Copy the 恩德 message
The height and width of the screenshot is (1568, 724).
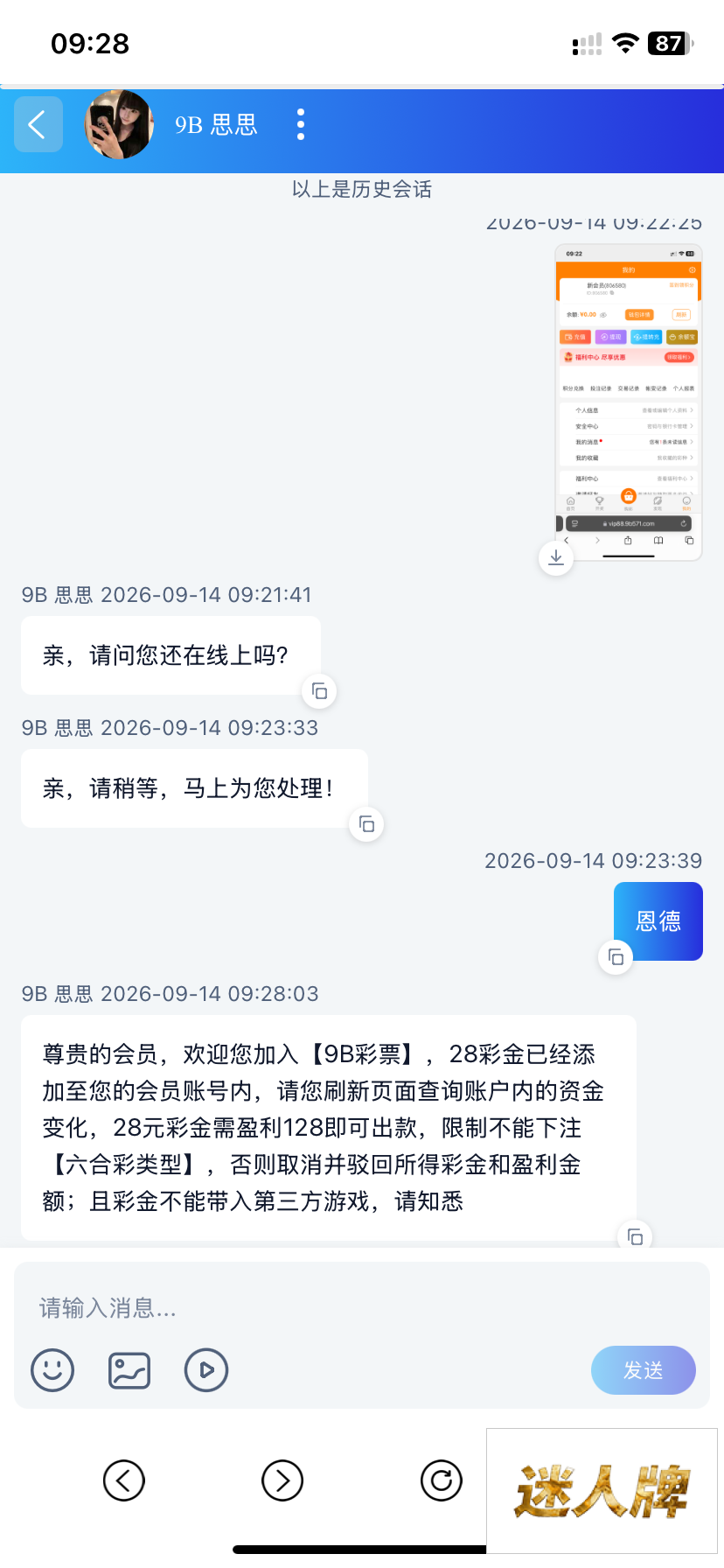[616, 957]
